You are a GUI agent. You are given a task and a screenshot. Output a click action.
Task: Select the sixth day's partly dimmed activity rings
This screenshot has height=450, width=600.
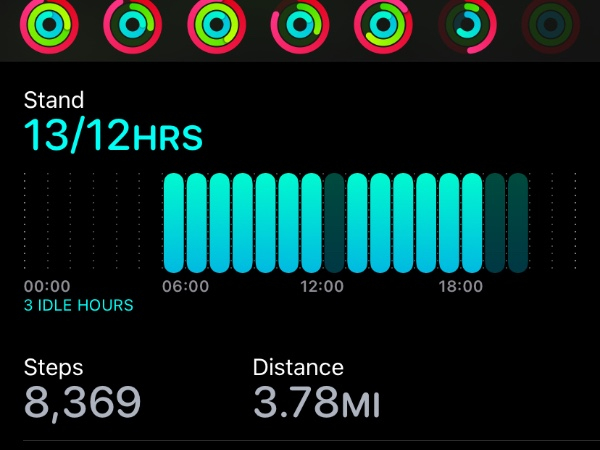click(x=466, y=23)
